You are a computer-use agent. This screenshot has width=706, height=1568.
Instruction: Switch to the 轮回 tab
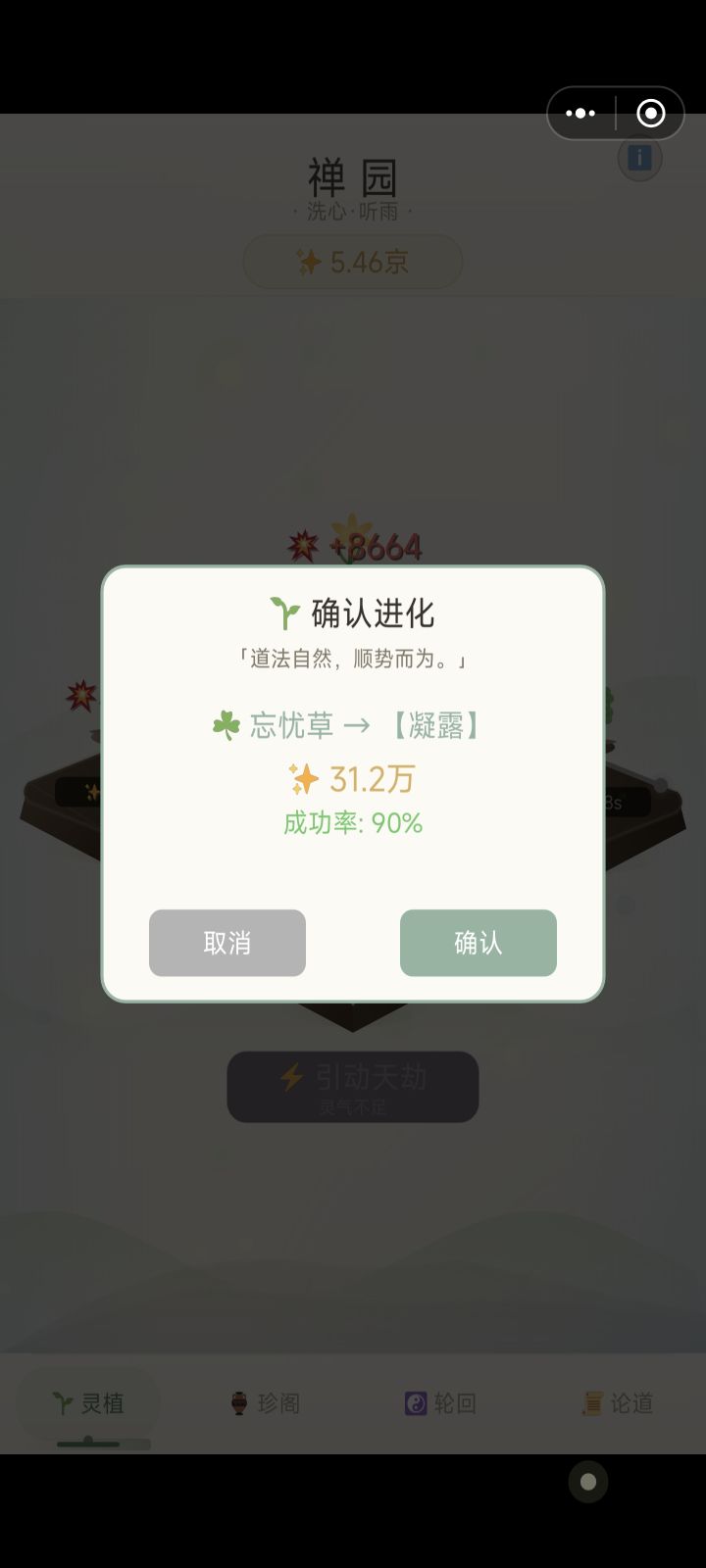click(x=439, y=1403)
